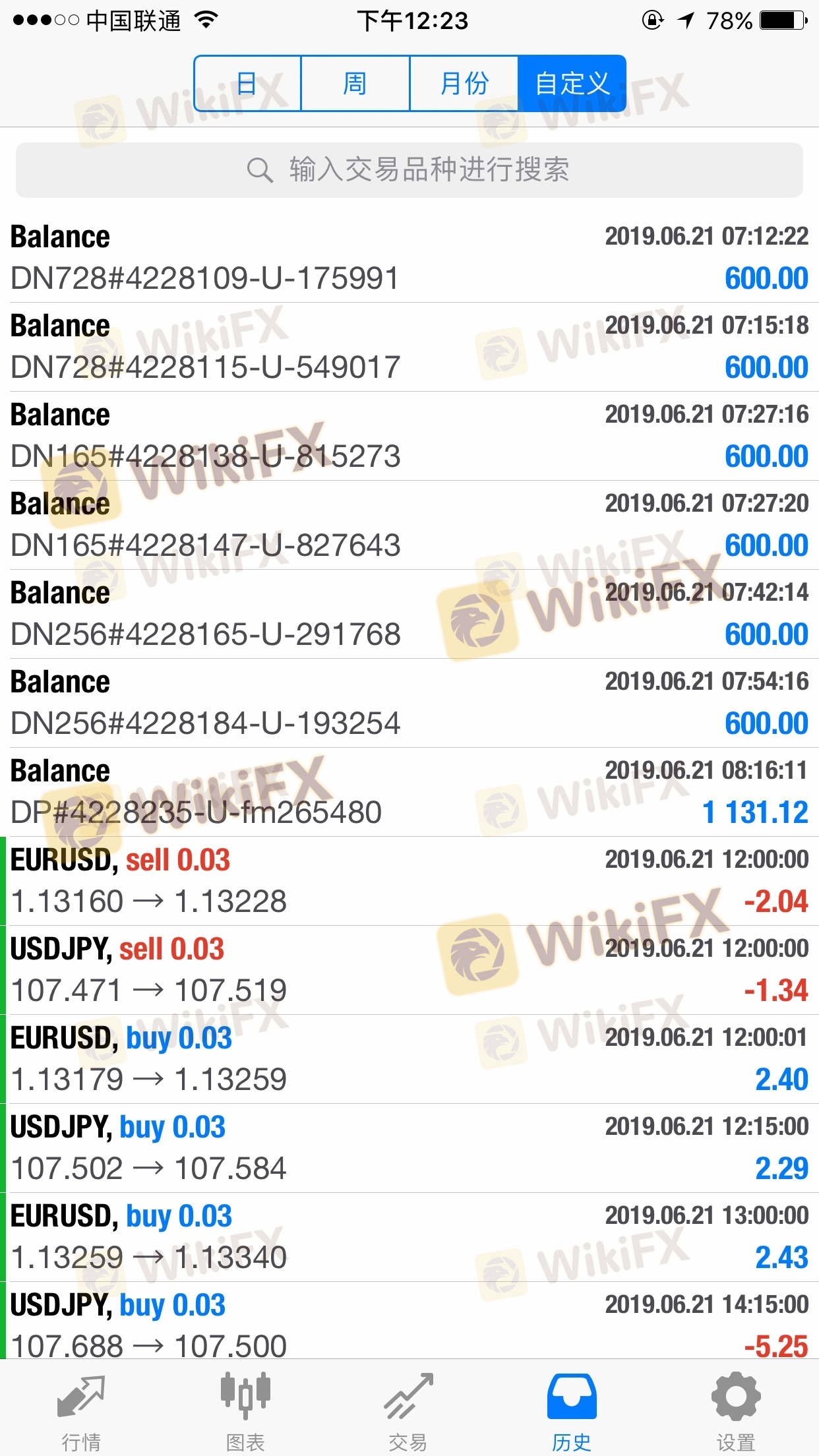
Task: Expand the USDJPY sell 0.03 trade at 107.471
Action: (409, 970)
